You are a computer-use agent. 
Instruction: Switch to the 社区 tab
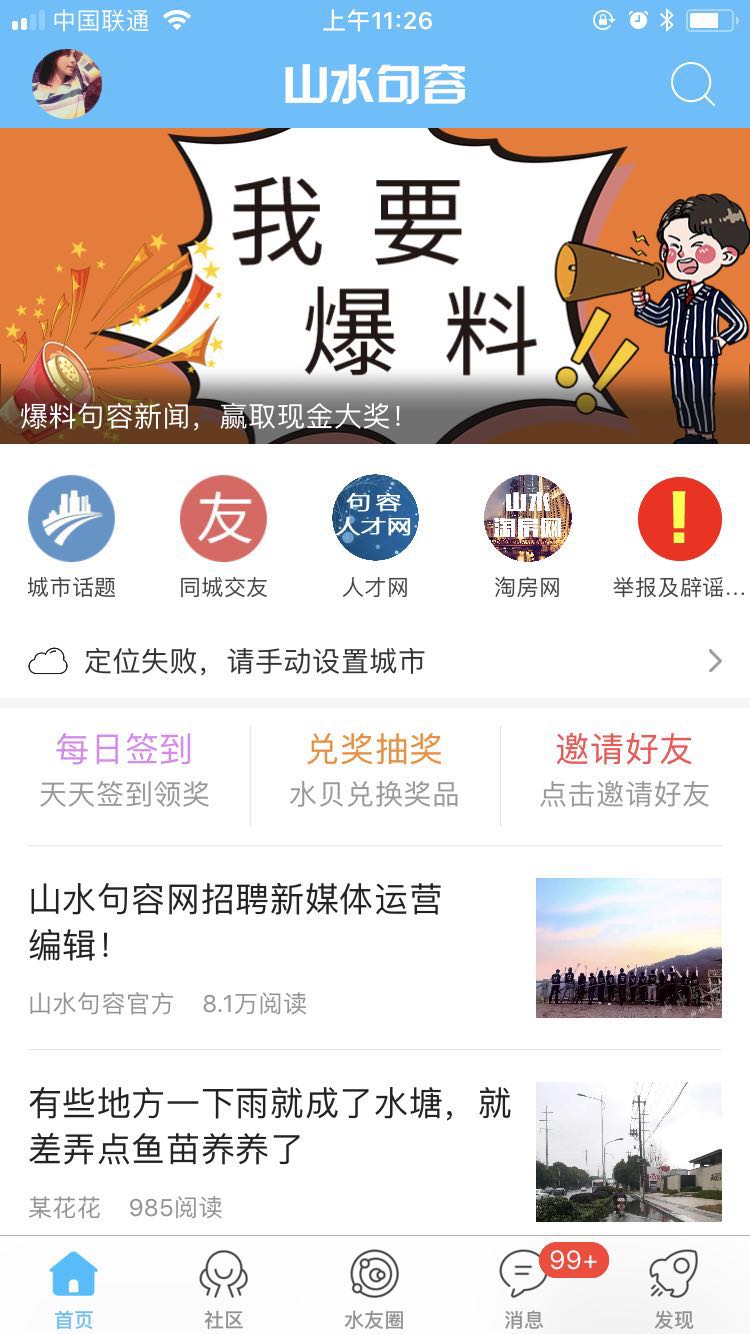pyautogui.click(x=222, y=1283)
